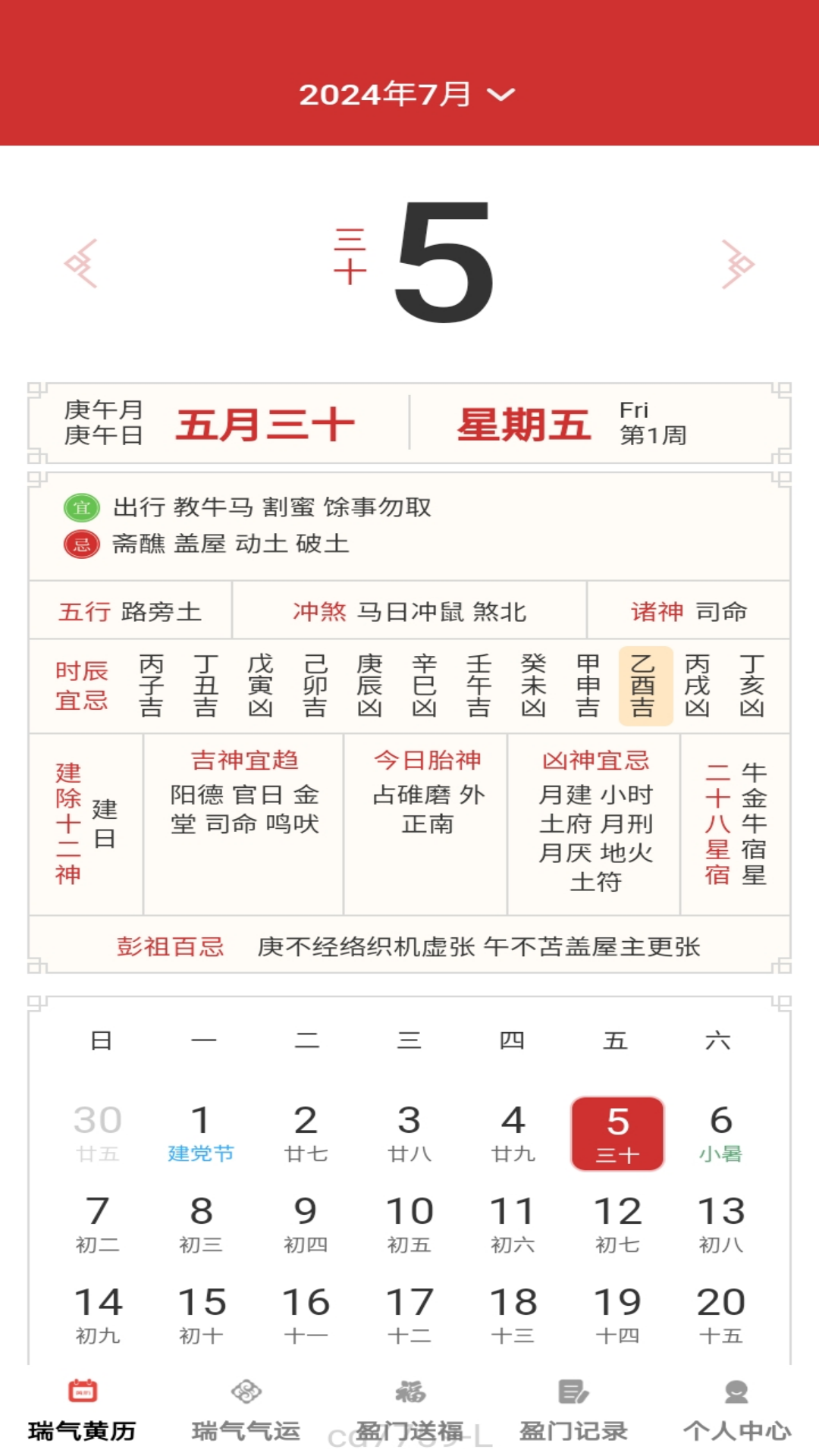Select July 12 in the calendar
The width and height of the screenshot is (819, 1456).
617,1224
